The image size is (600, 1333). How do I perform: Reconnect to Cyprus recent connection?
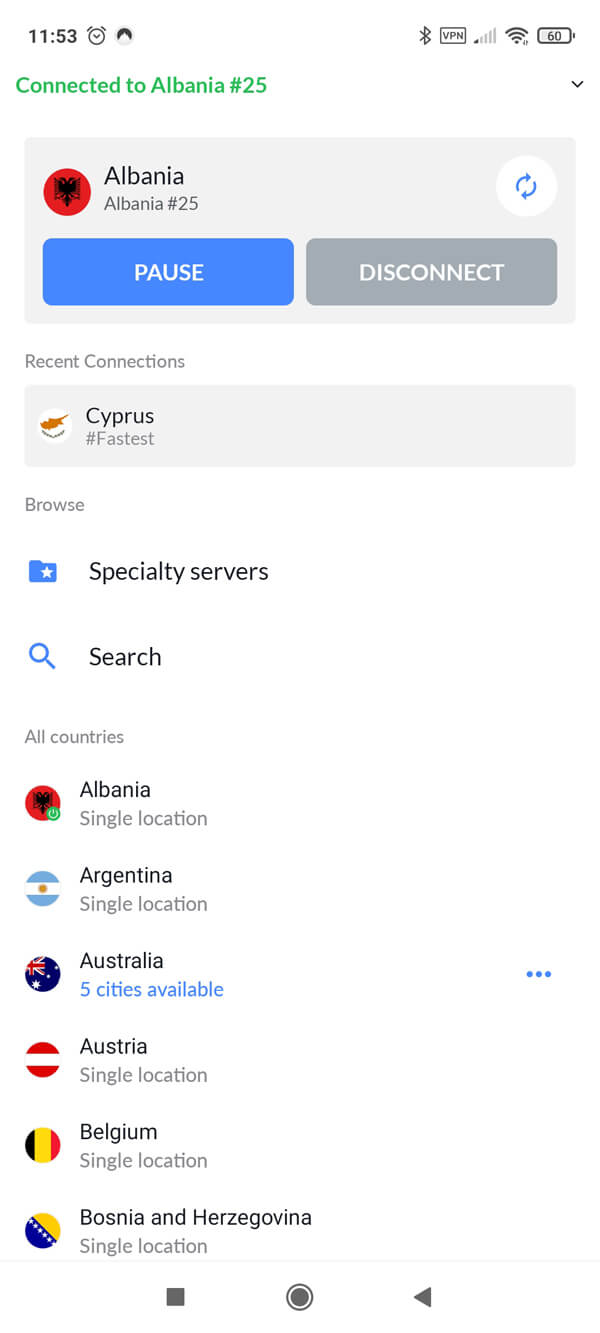point(300,426)
